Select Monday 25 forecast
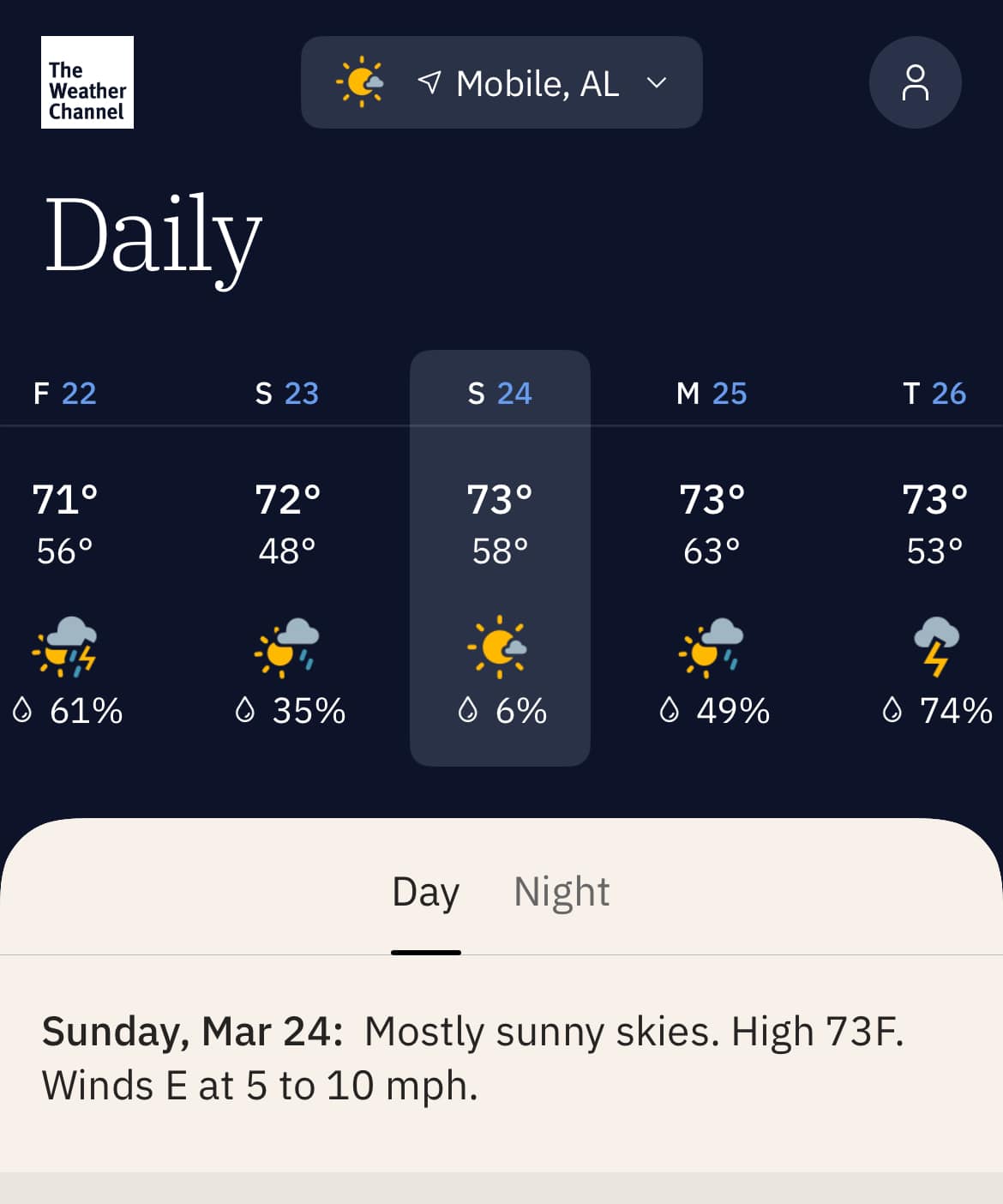 point(712,557)
